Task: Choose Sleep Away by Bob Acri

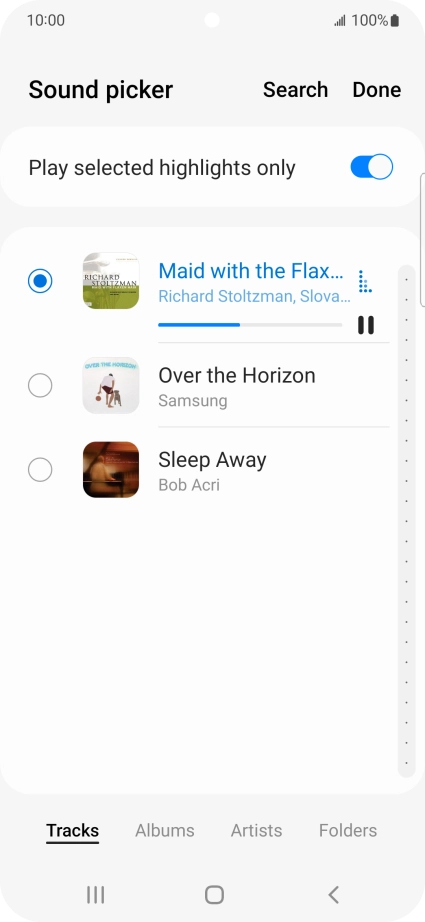Action: (212, 470)
